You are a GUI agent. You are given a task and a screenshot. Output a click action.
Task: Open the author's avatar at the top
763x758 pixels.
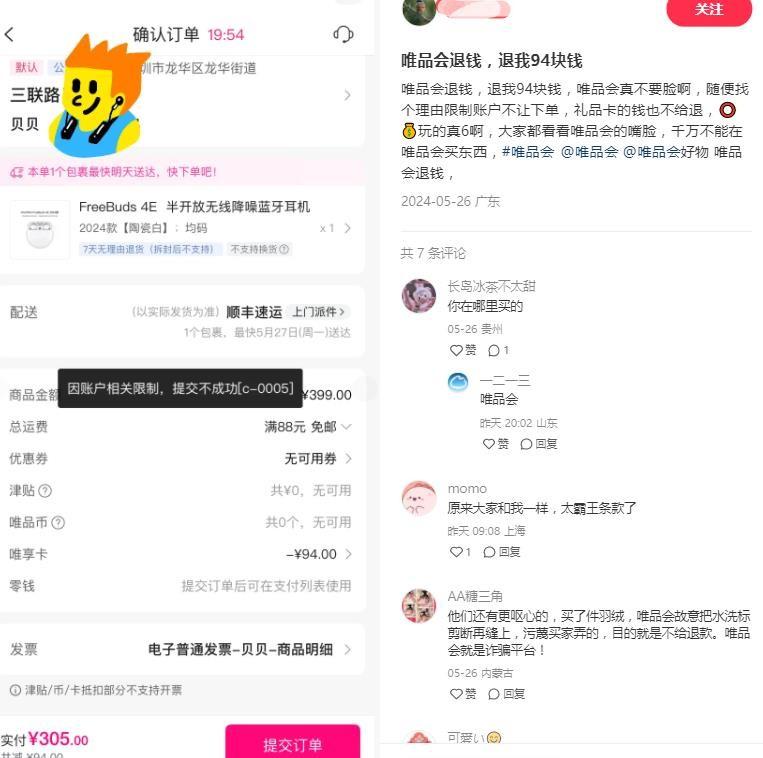tap(418, 10)
